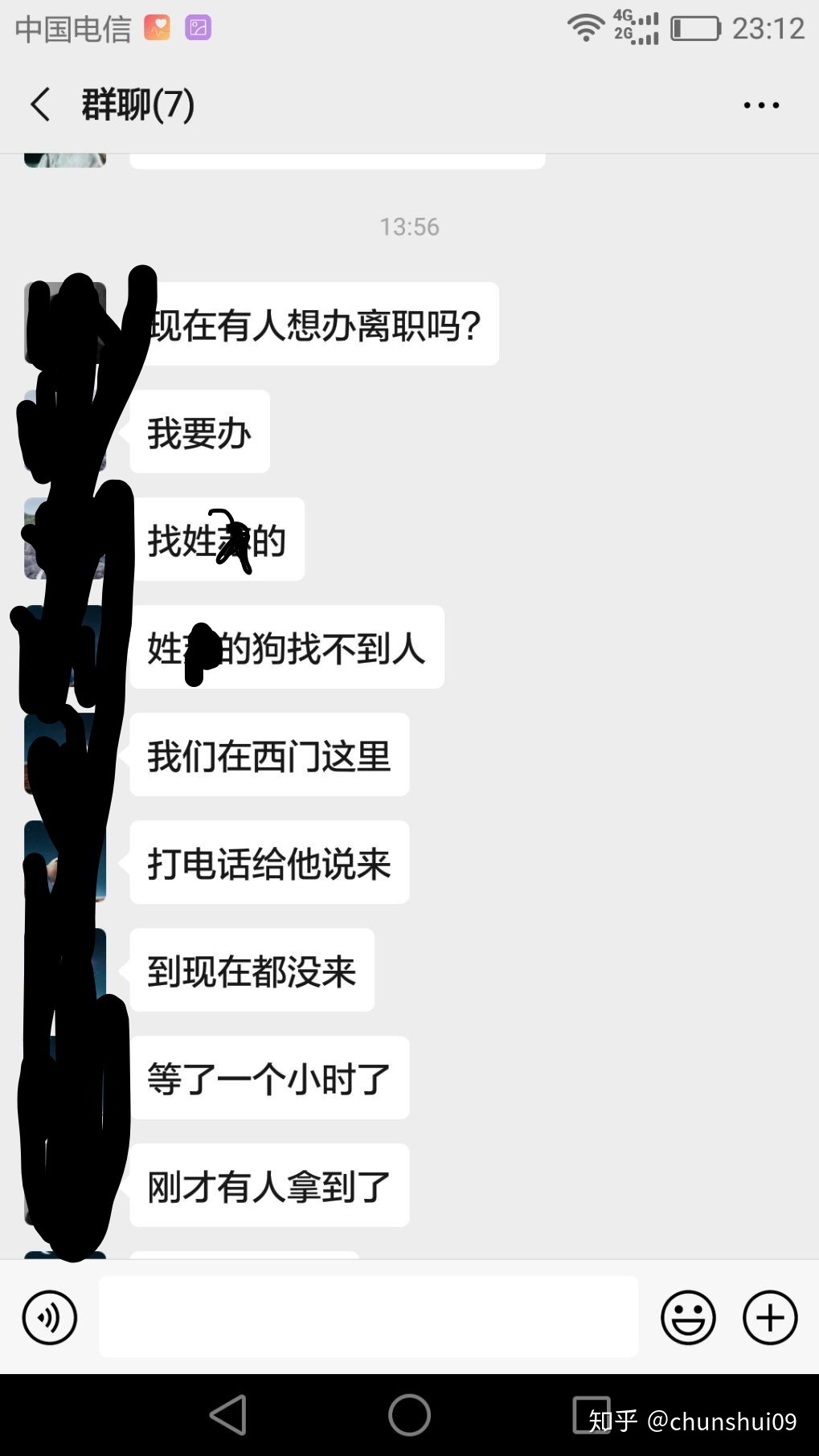Screen dimensions: 819x1456
Task: Open the plus attachments menu
Action: coord(769,1317)
